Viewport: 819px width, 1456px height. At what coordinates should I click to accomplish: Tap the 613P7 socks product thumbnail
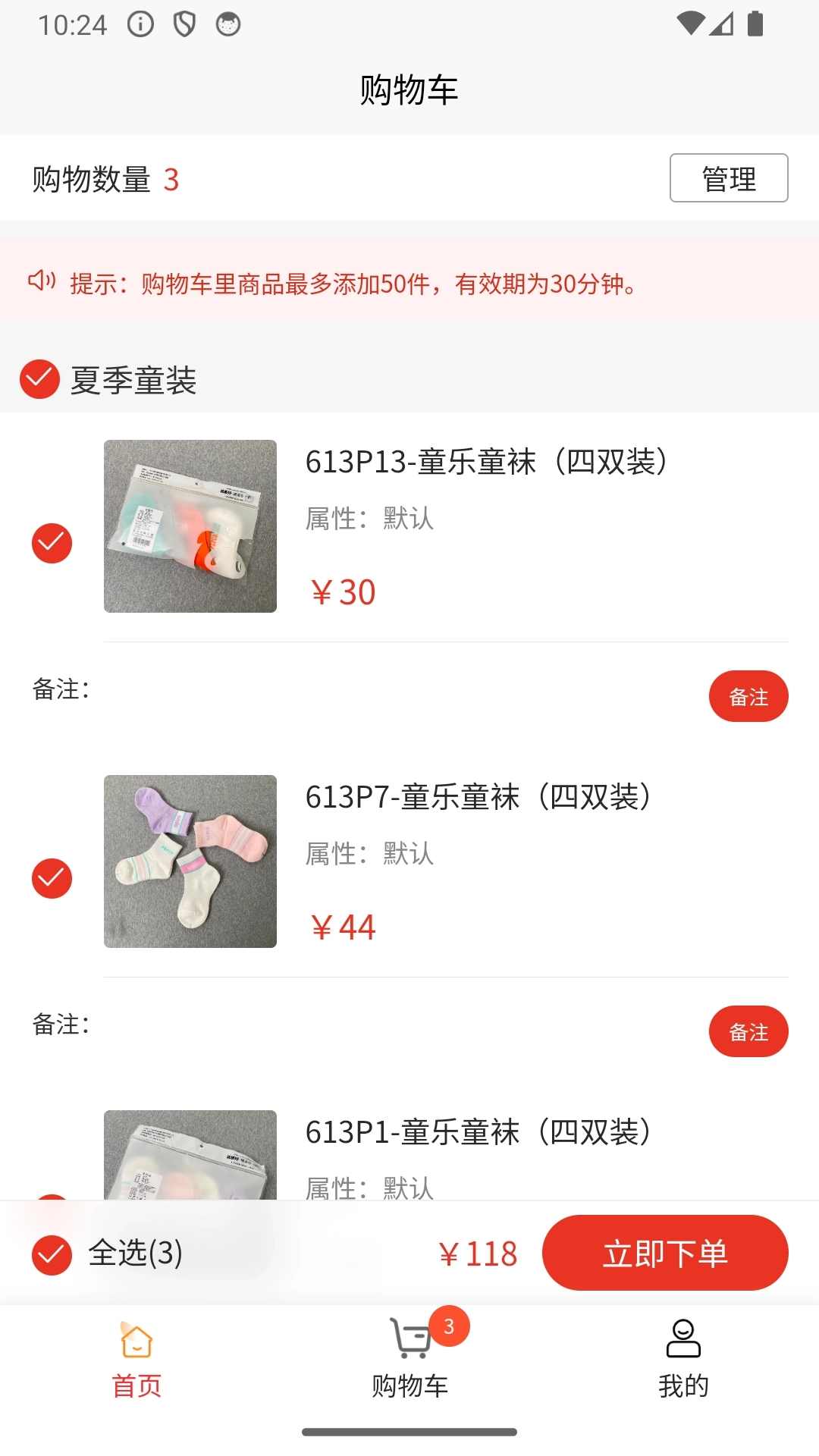tap(190, 861)
